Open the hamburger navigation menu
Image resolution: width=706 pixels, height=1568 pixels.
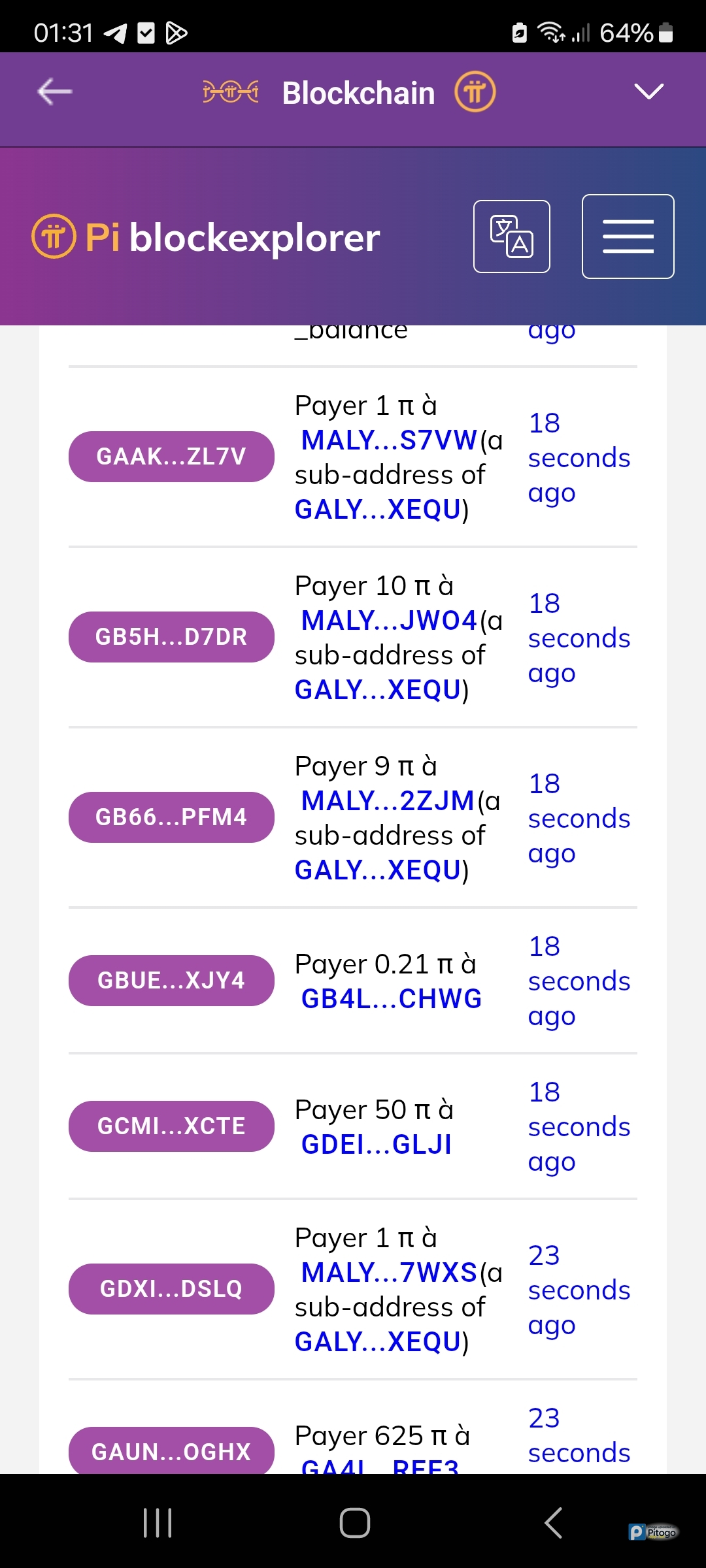coord(628,237)
